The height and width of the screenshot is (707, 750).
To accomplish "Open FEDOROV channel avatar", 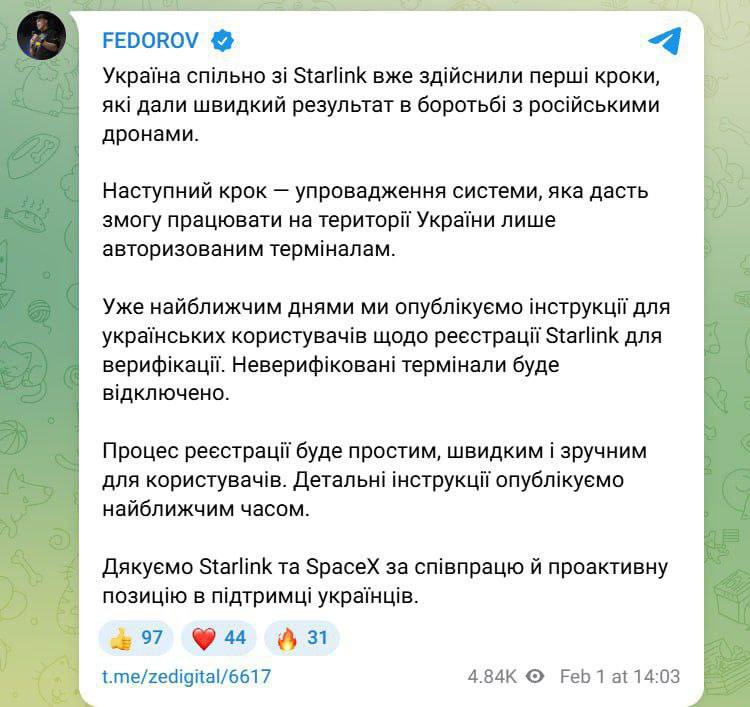I will pyautogui.click(x=43, y=36).
